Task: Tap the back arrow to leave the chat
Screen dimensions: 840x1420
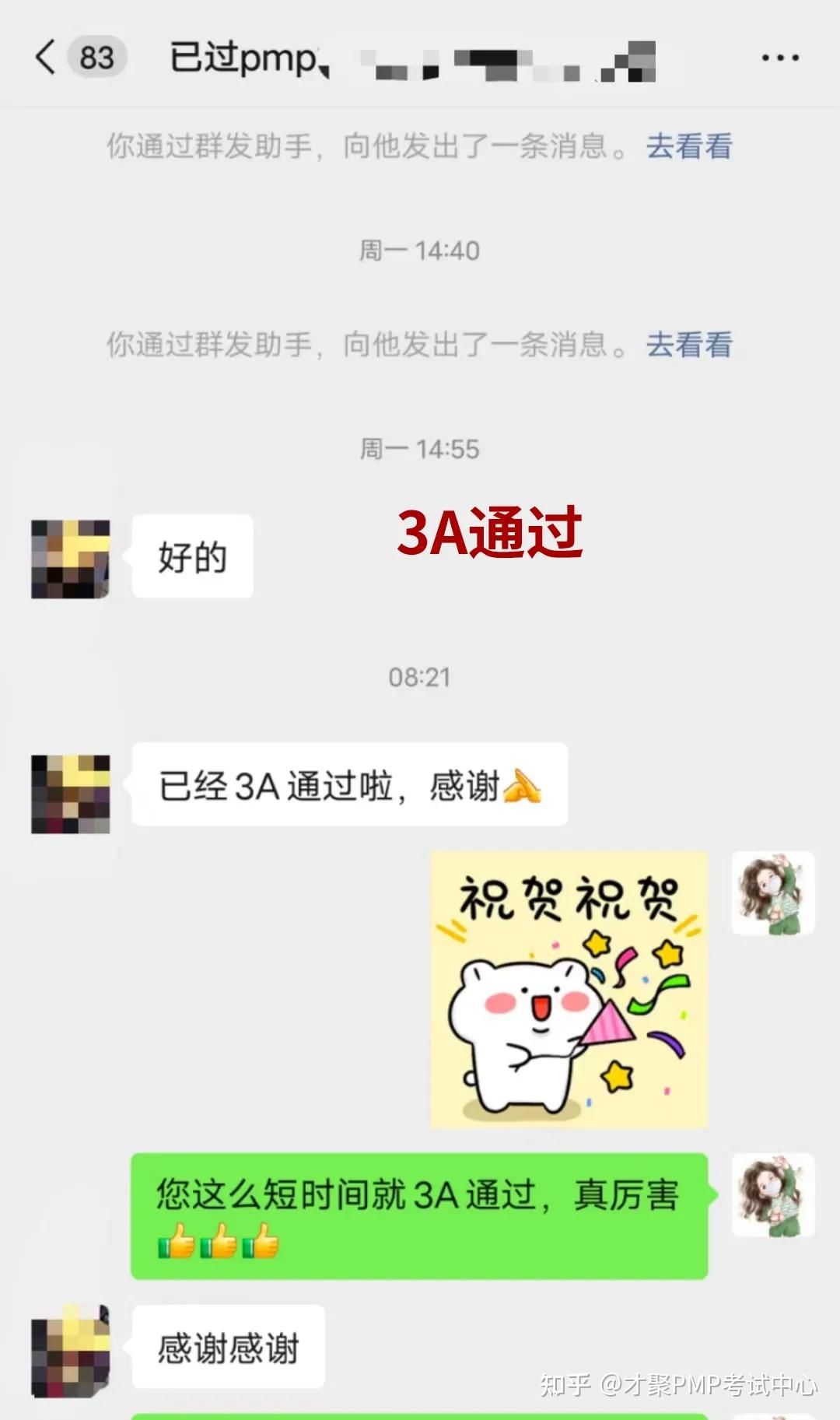Action: 44,57
